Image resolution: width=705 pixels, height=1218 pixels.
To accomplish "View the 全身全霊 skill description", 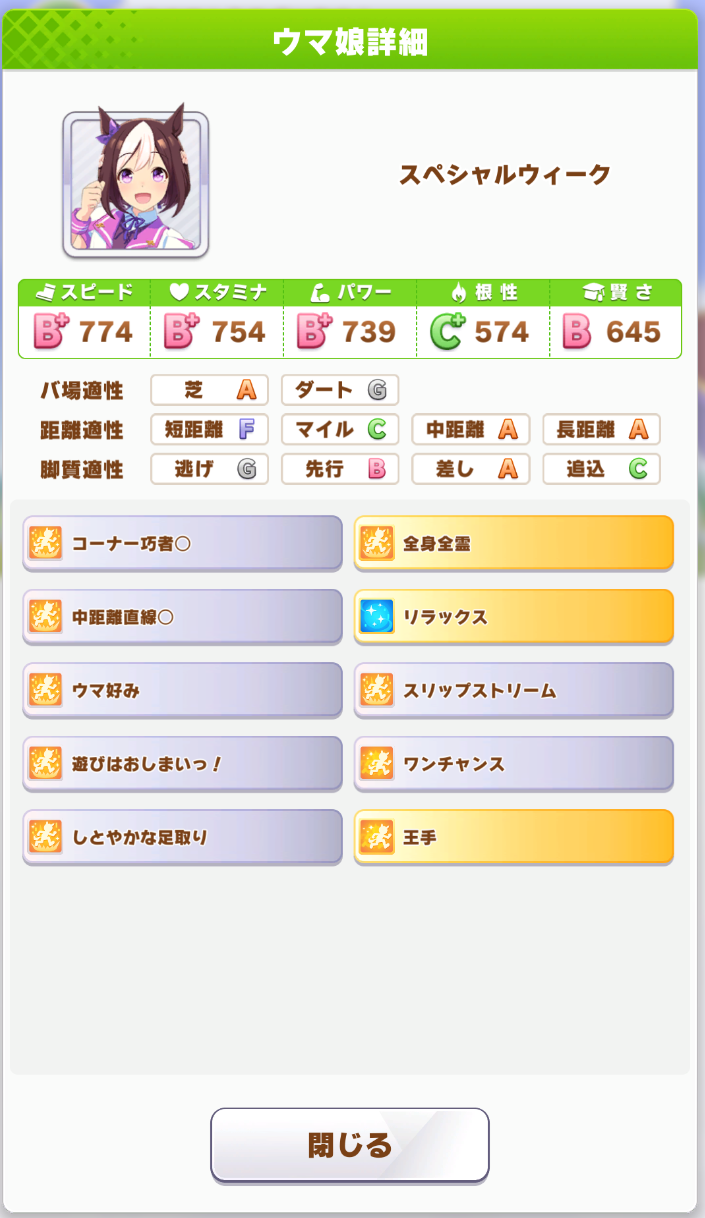I will point(514,543).
